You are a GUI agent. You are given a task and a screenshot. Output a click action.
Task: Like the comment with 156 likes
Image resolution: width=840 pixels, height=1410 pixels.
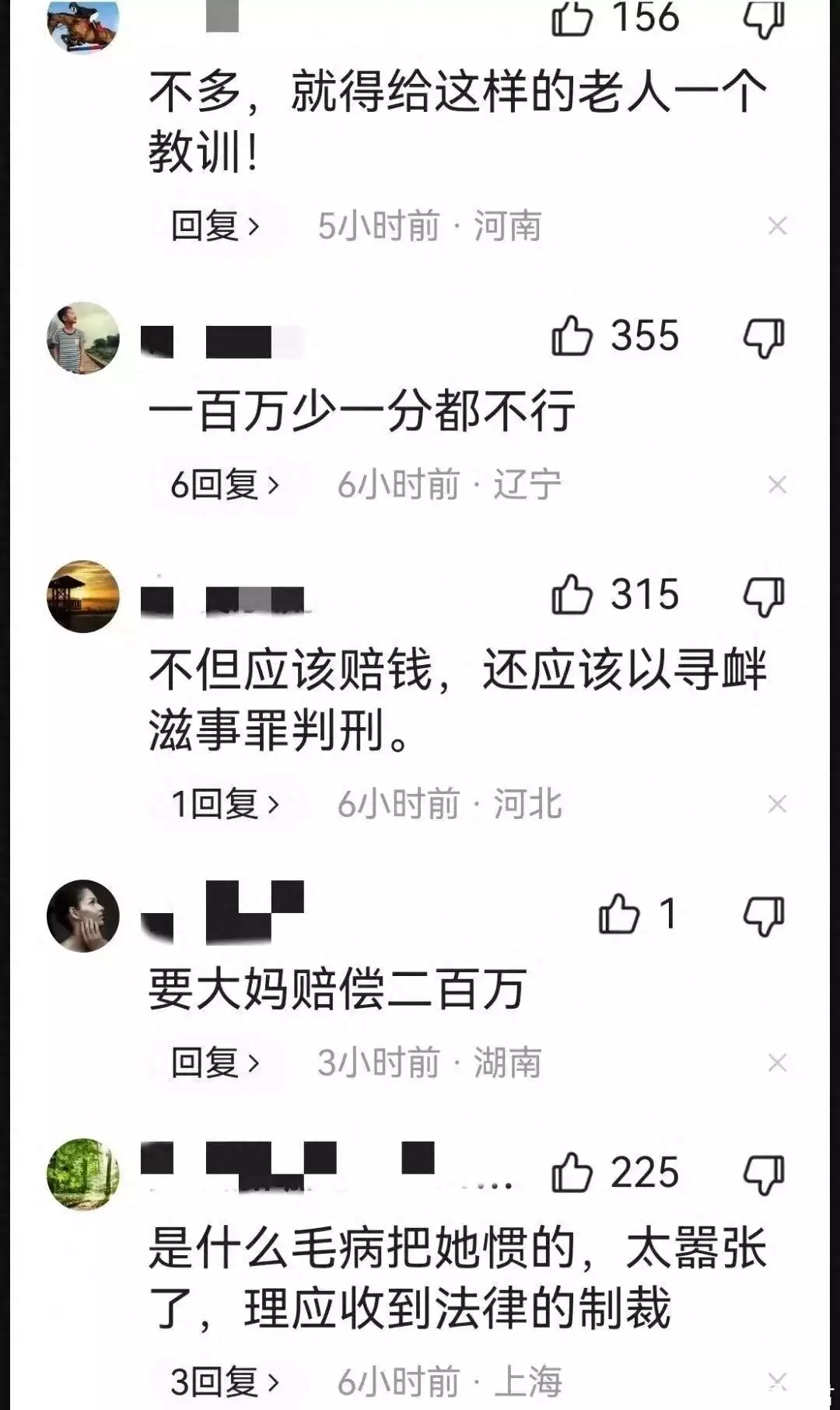click(572, 19)
